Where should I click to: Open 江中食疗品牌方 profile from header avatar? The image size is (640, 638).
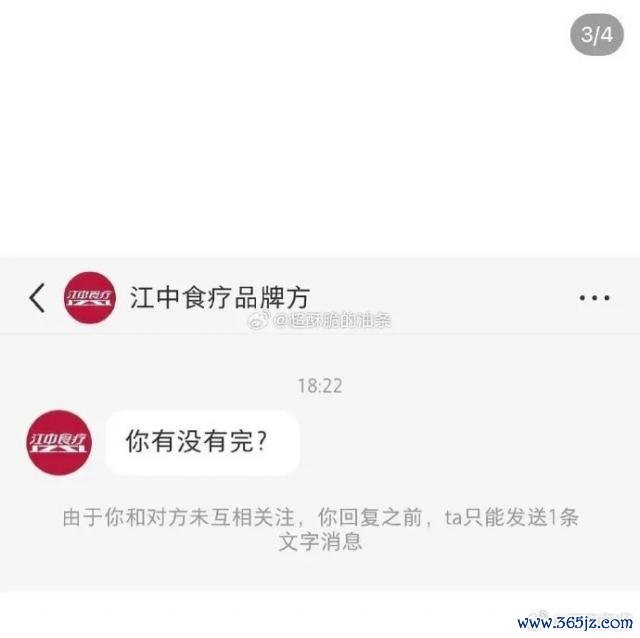89,298
